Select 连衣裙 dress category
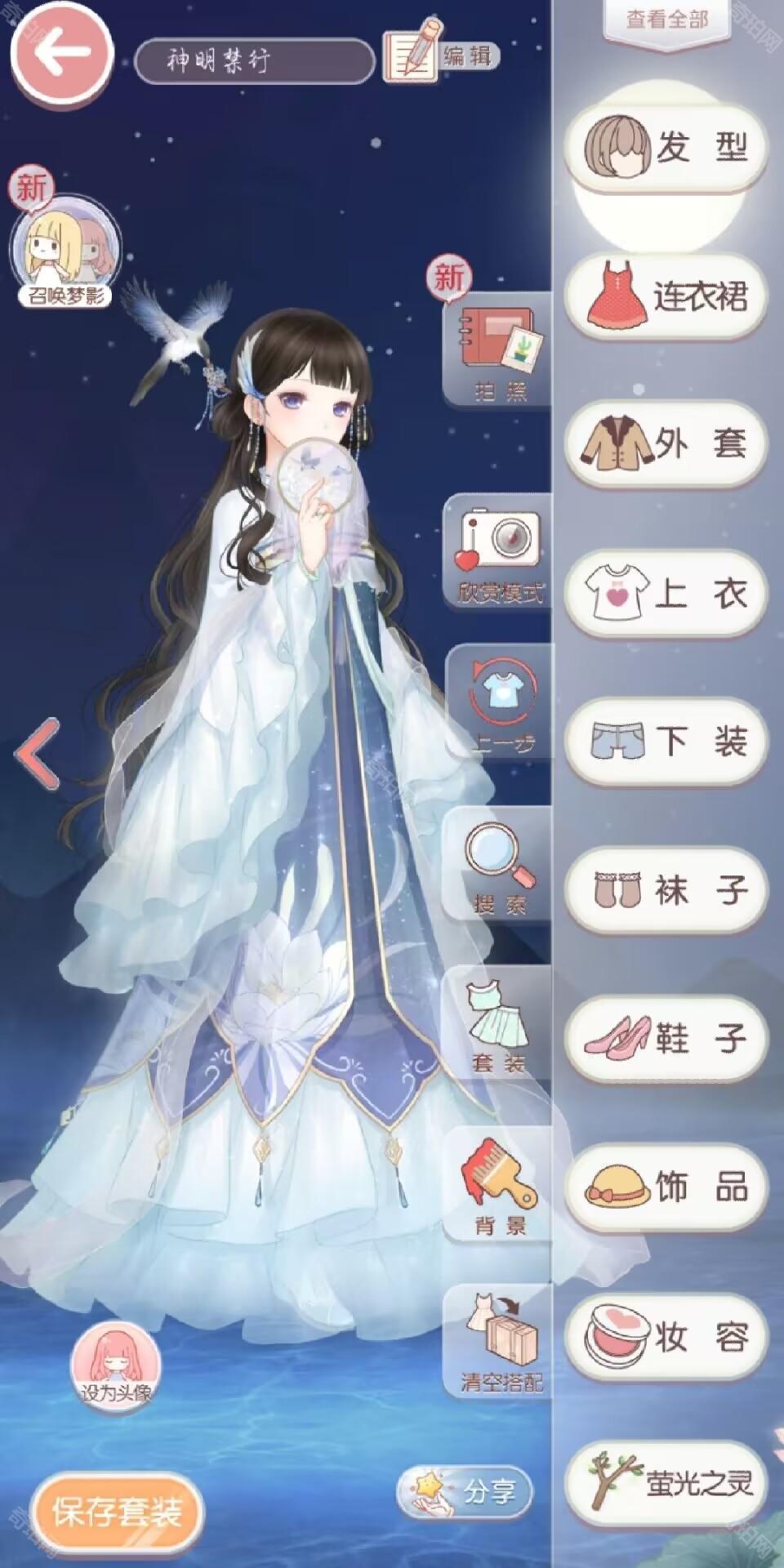Screen dimensions: 784x1568 tap(666, 296)
